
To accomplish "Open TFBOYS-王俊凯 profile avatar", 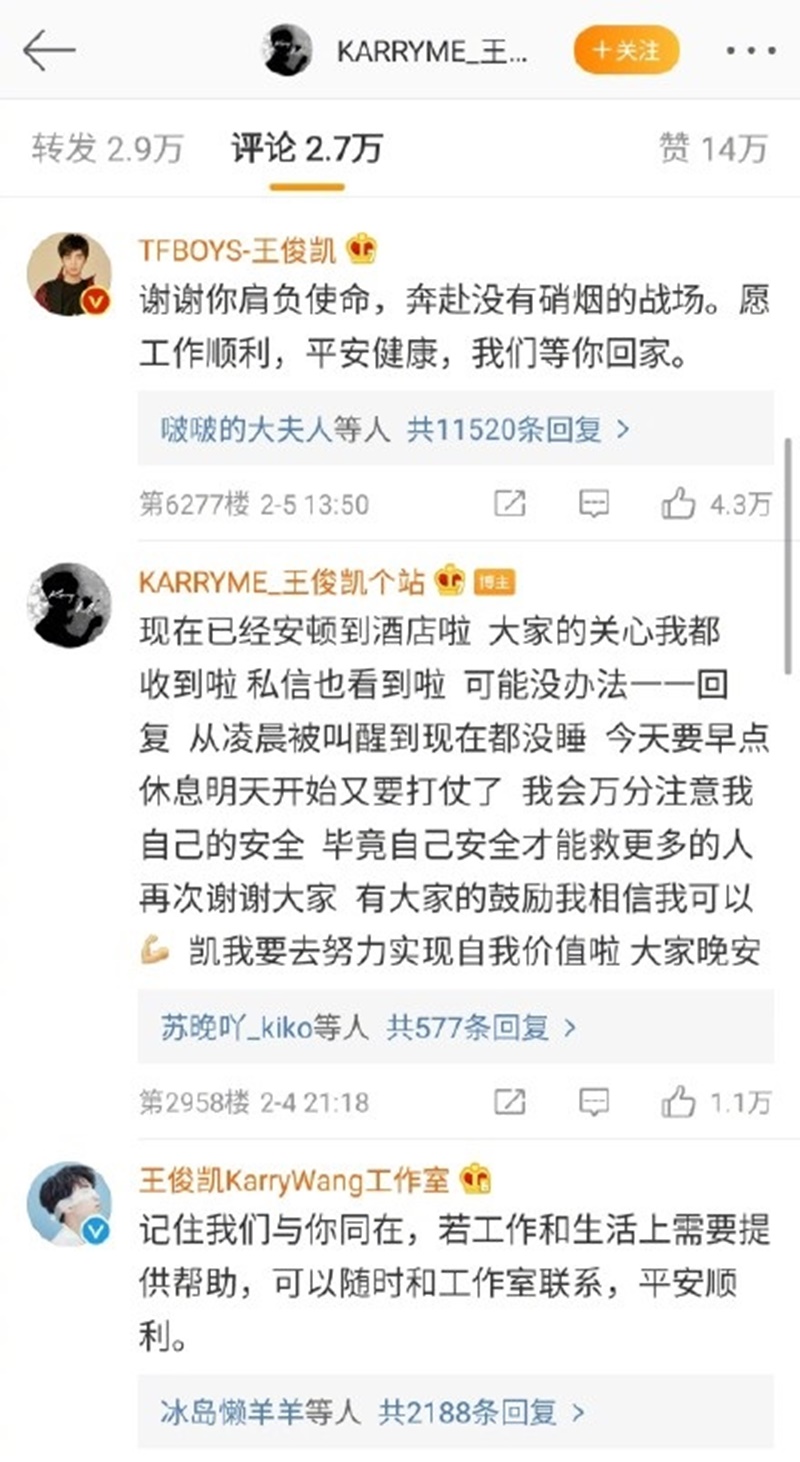I will 69,275.
